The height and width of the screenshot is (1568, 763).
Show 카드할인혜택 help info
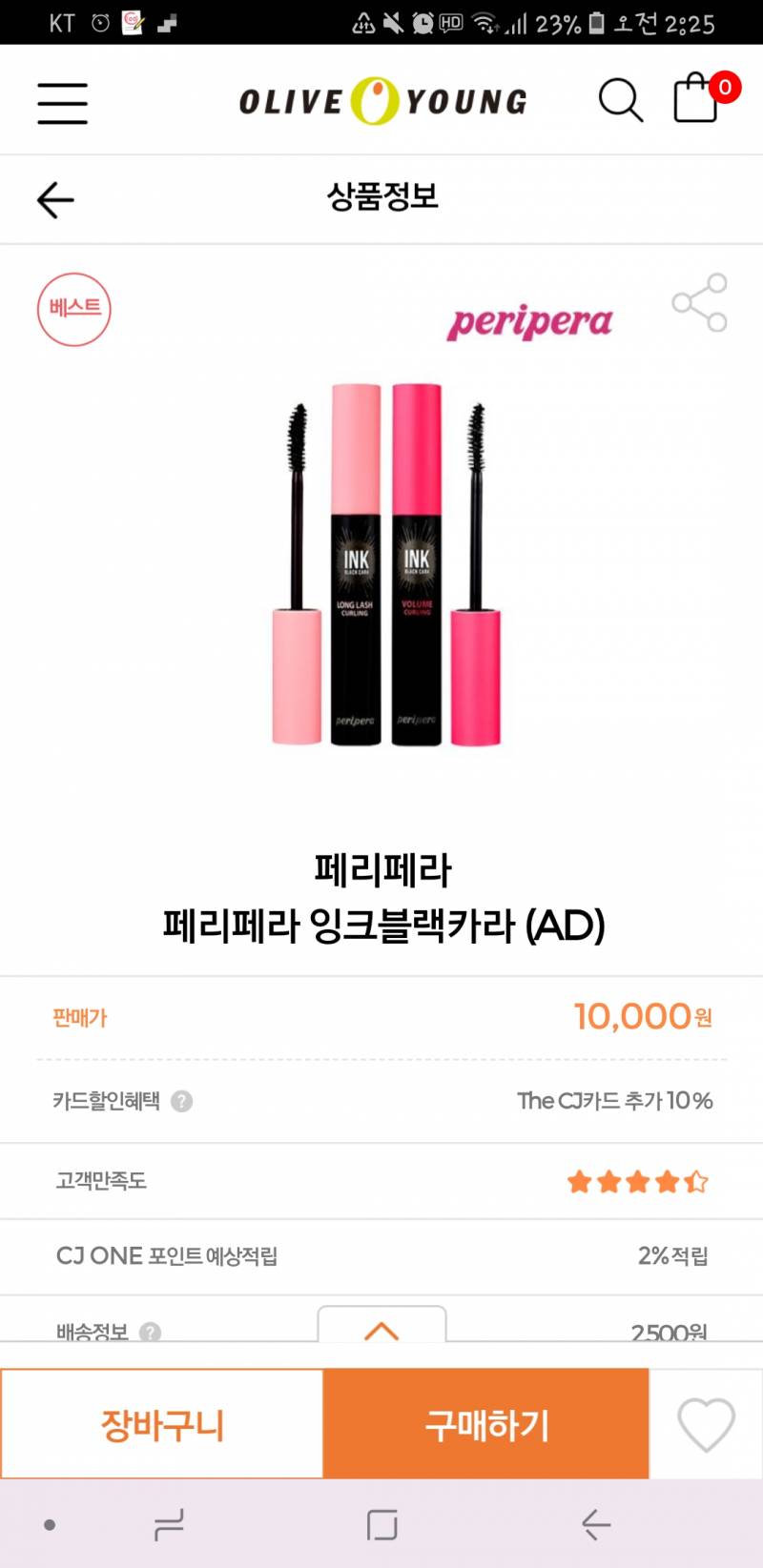pyautogui.click(x=181, y=1101)
